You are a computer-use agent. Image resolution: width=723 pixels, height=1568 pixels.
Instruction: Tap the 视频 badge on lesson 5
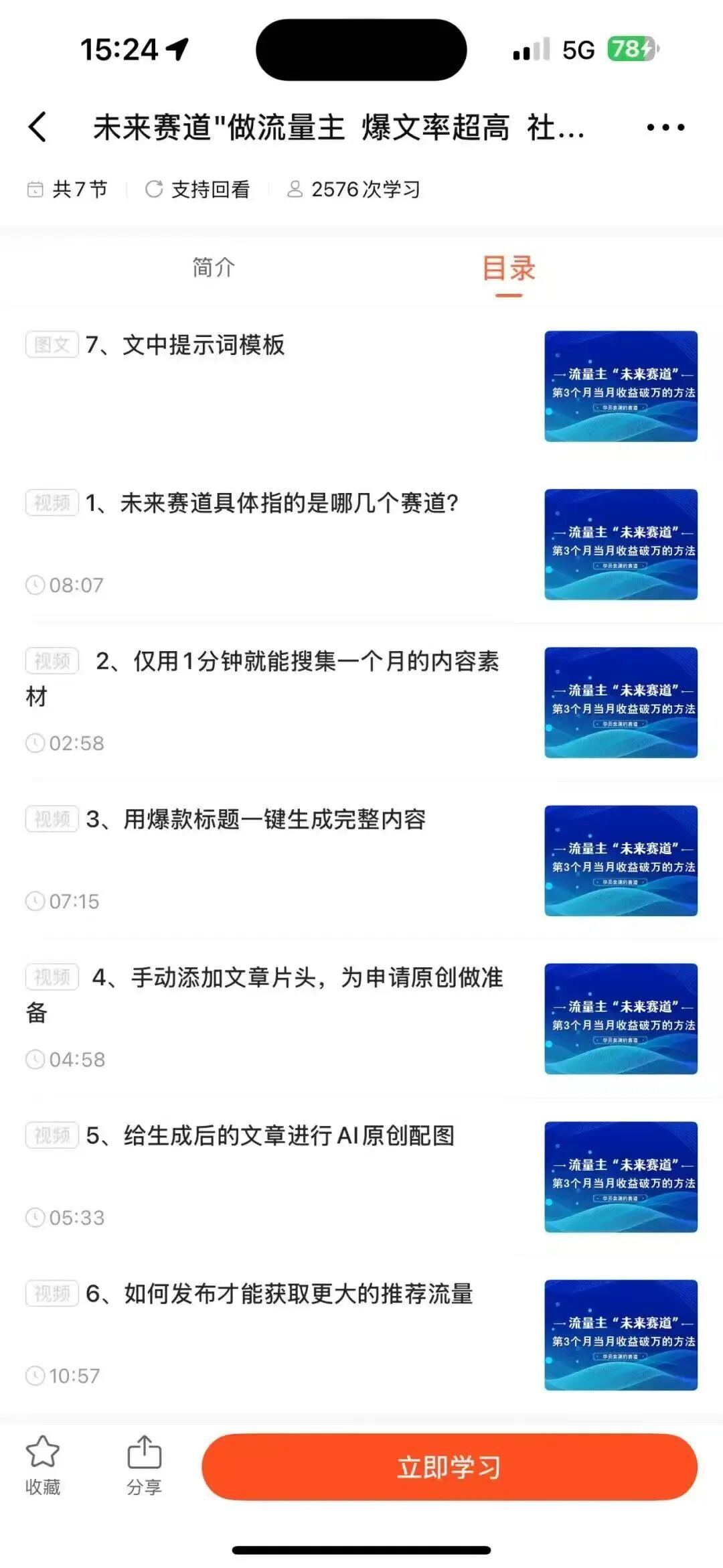tap(52, 1135)
